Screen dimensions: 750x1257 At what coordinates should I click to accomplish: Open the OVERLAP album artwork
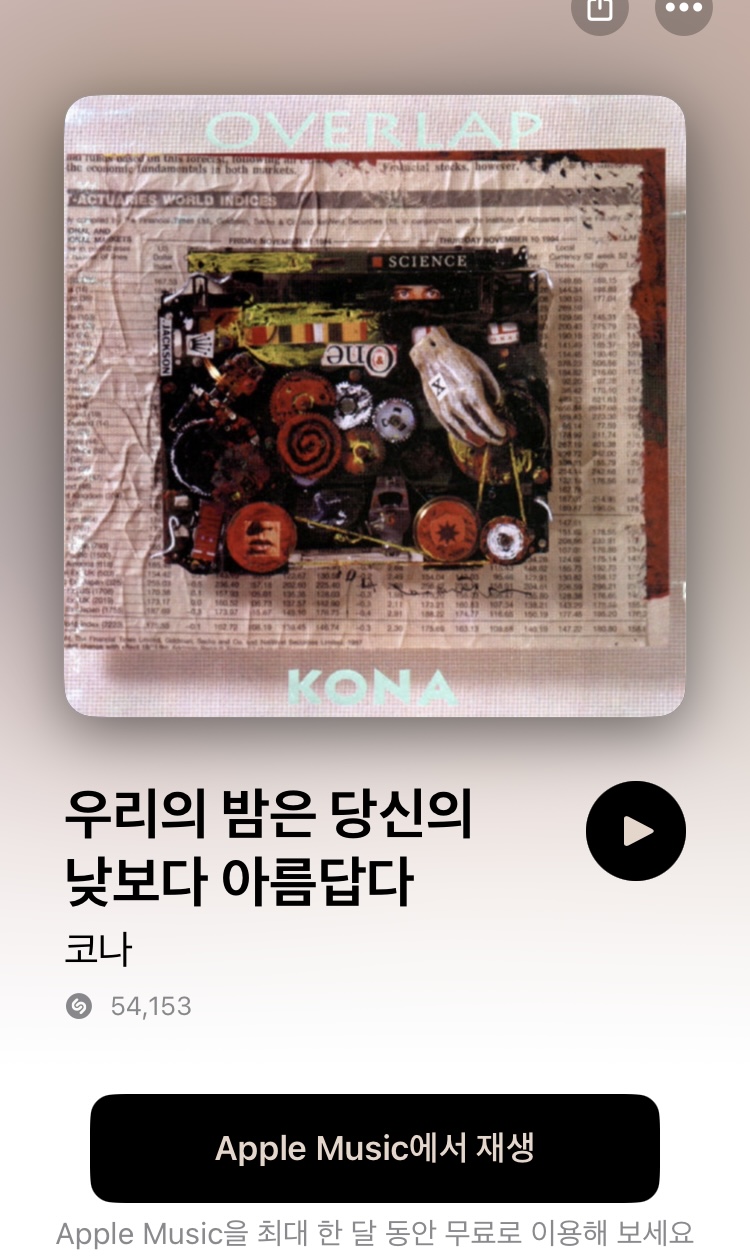pyautogui.click(x=375, y=406)
